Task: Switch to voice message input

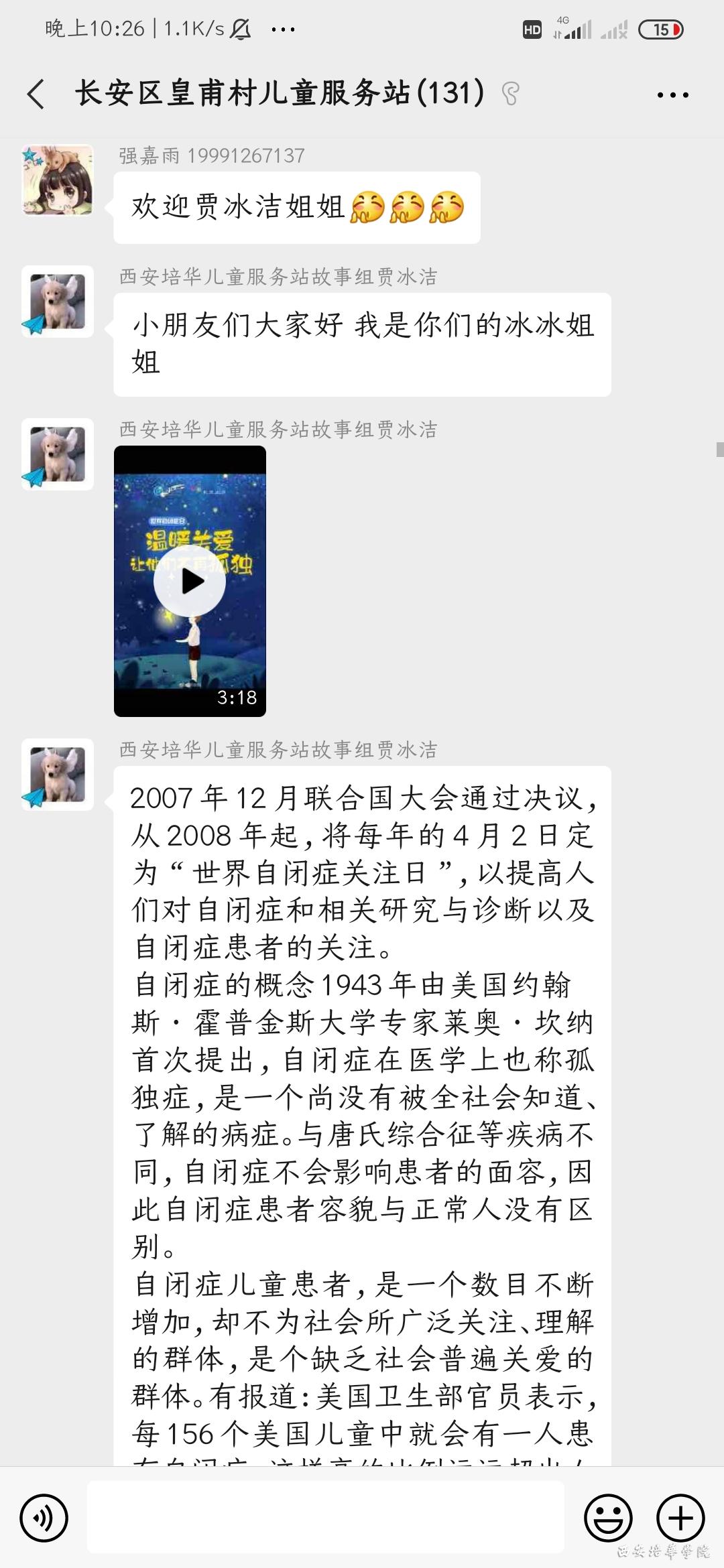Action: click(x=44, y=1518)
